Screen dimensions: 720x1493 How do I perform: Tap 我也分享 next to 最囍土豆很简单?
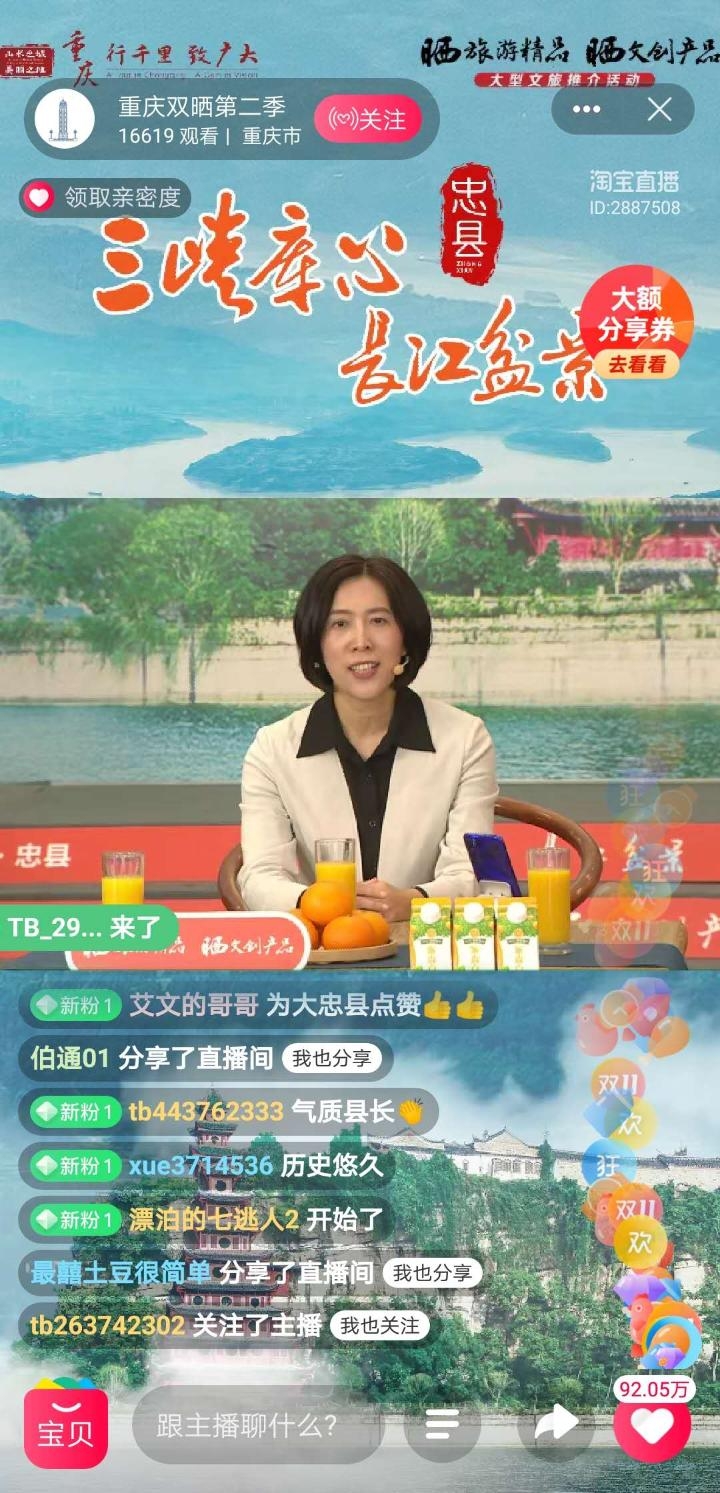[432, 1273]
